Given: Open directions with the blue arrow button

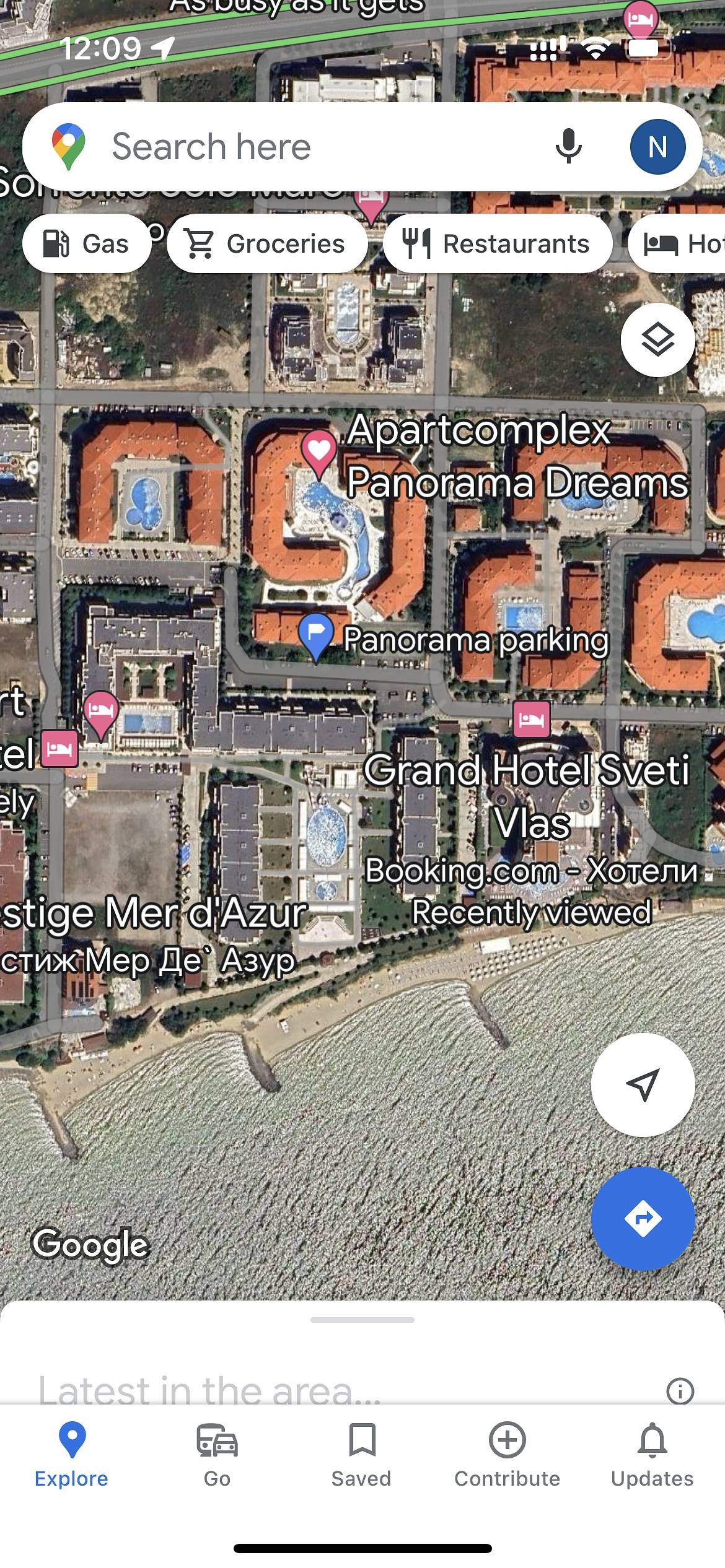Looking at the screenshot, I should point(643,1218).
